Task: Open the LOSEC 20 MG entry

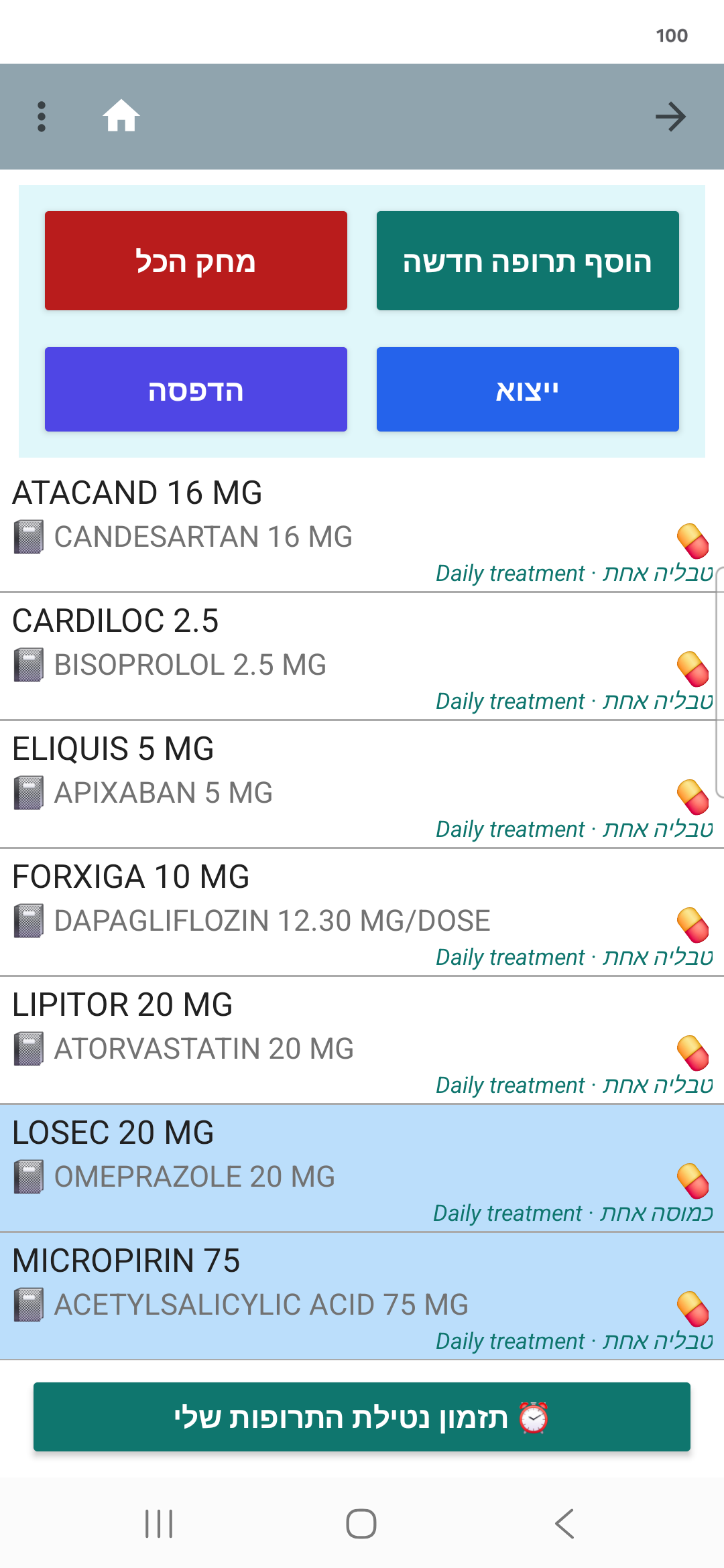Action: pos(362,1169)
